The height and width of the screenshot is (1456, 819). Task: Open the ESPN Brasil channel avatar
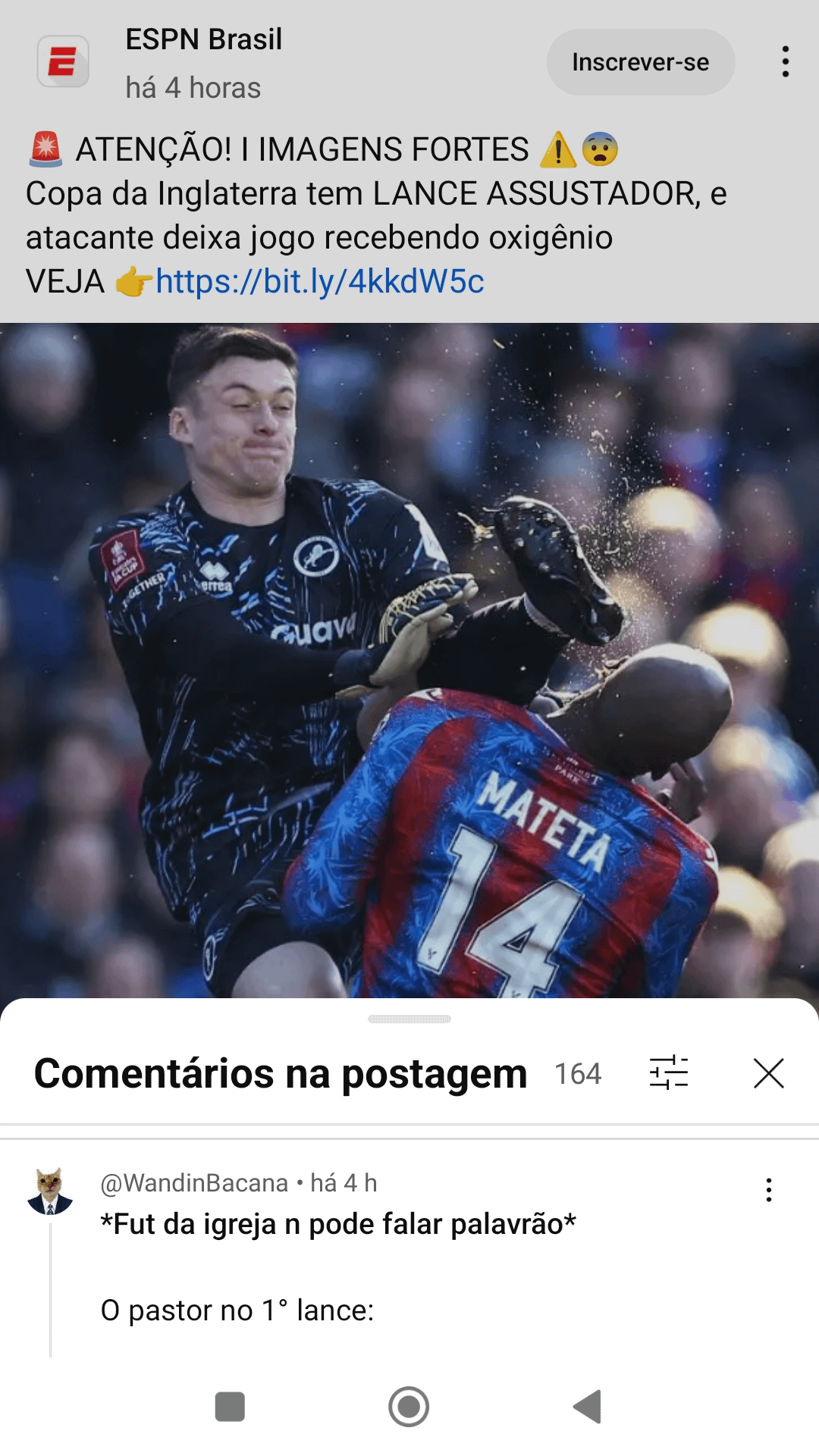tap(64, 62)
